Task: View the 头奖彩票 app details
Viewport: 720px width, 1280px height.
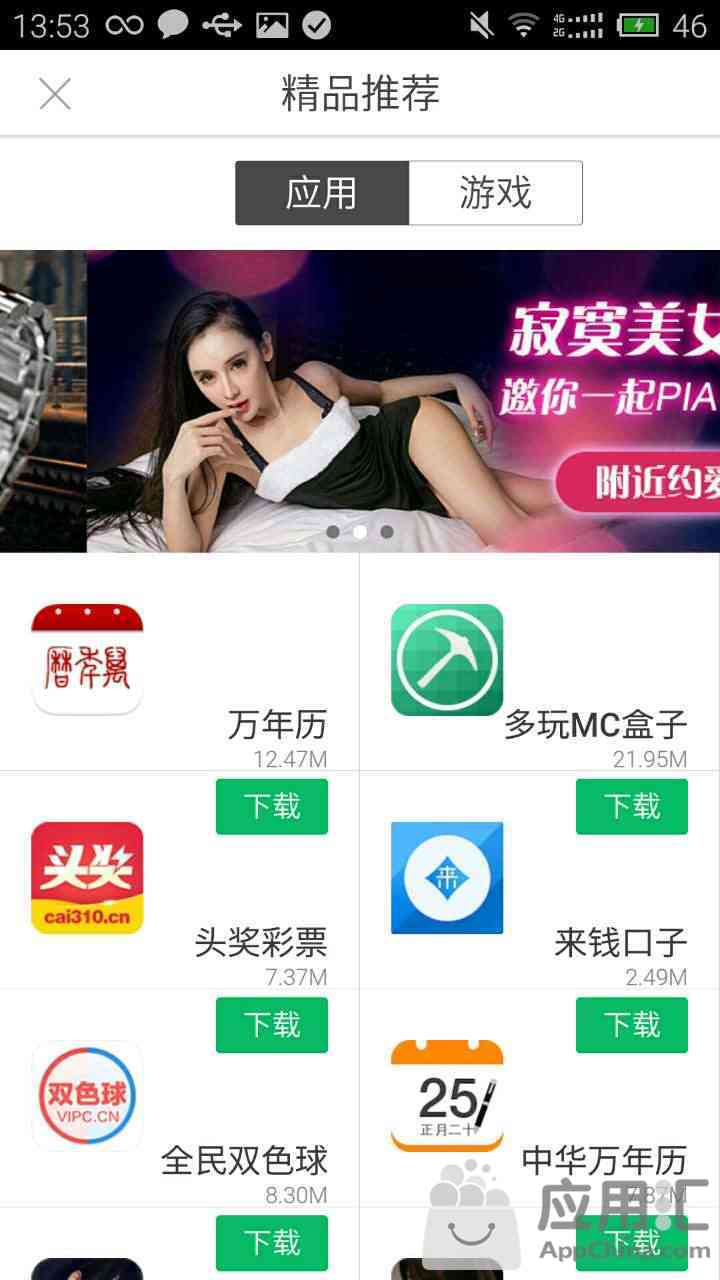Action: [179, 880]
